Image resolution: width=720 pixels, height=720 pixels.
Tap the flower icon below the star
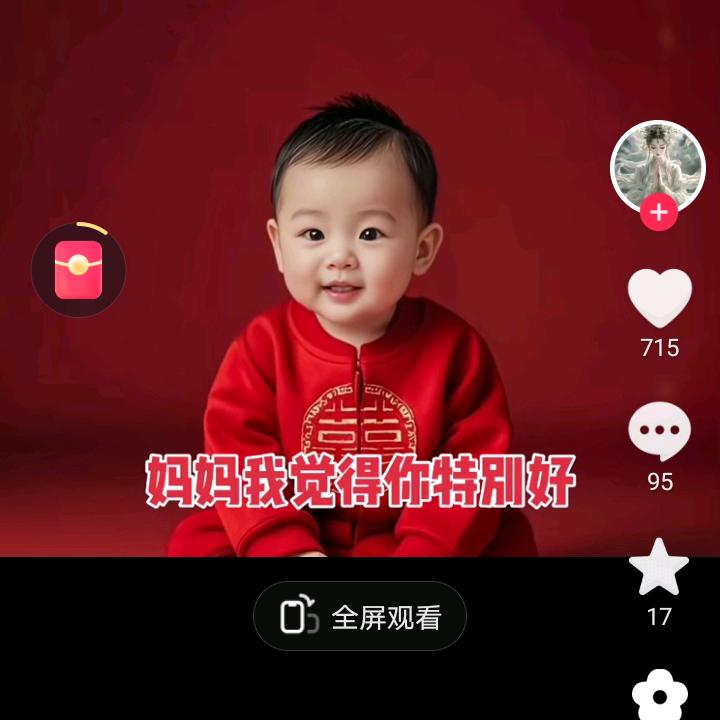point(659,695)
